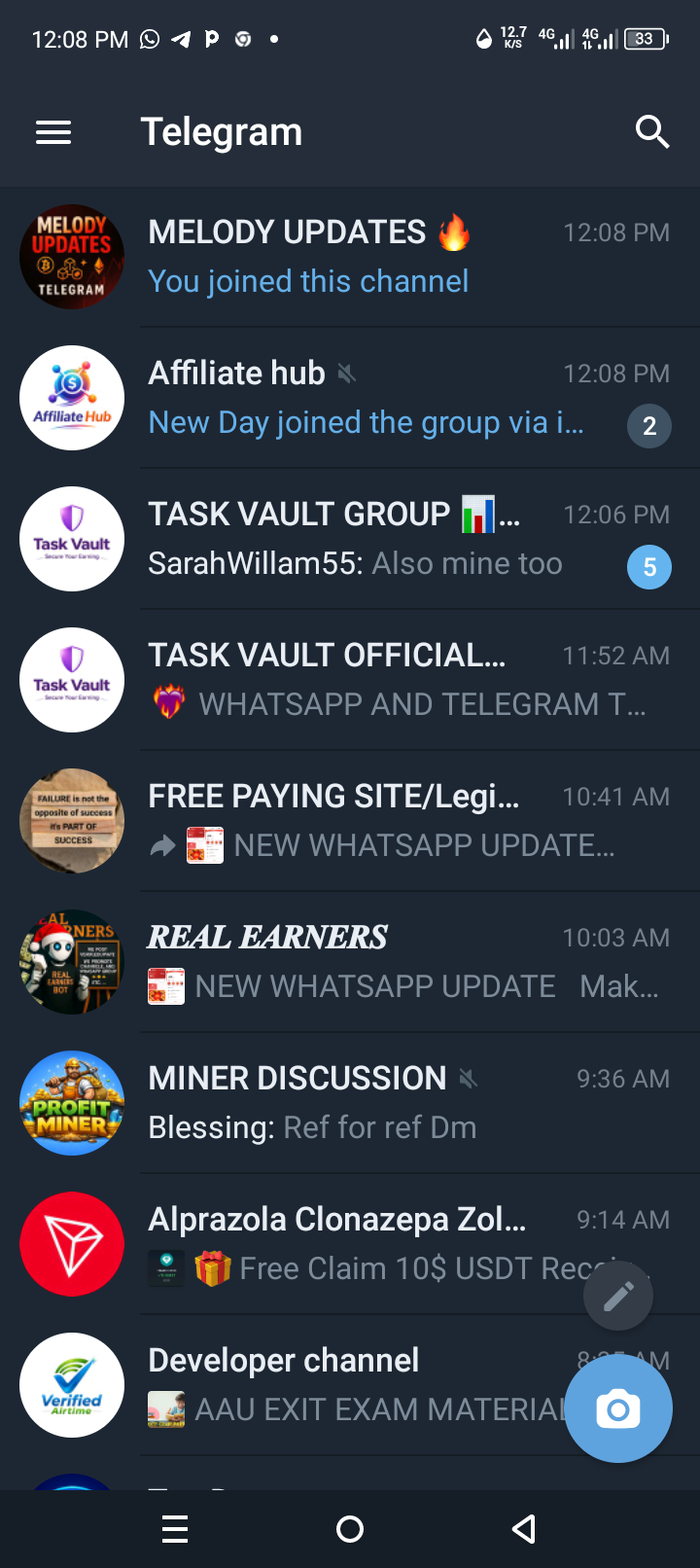Tap the camera floating button
The width and height of the screenshot is (700, 1568).
point(618,1409)
